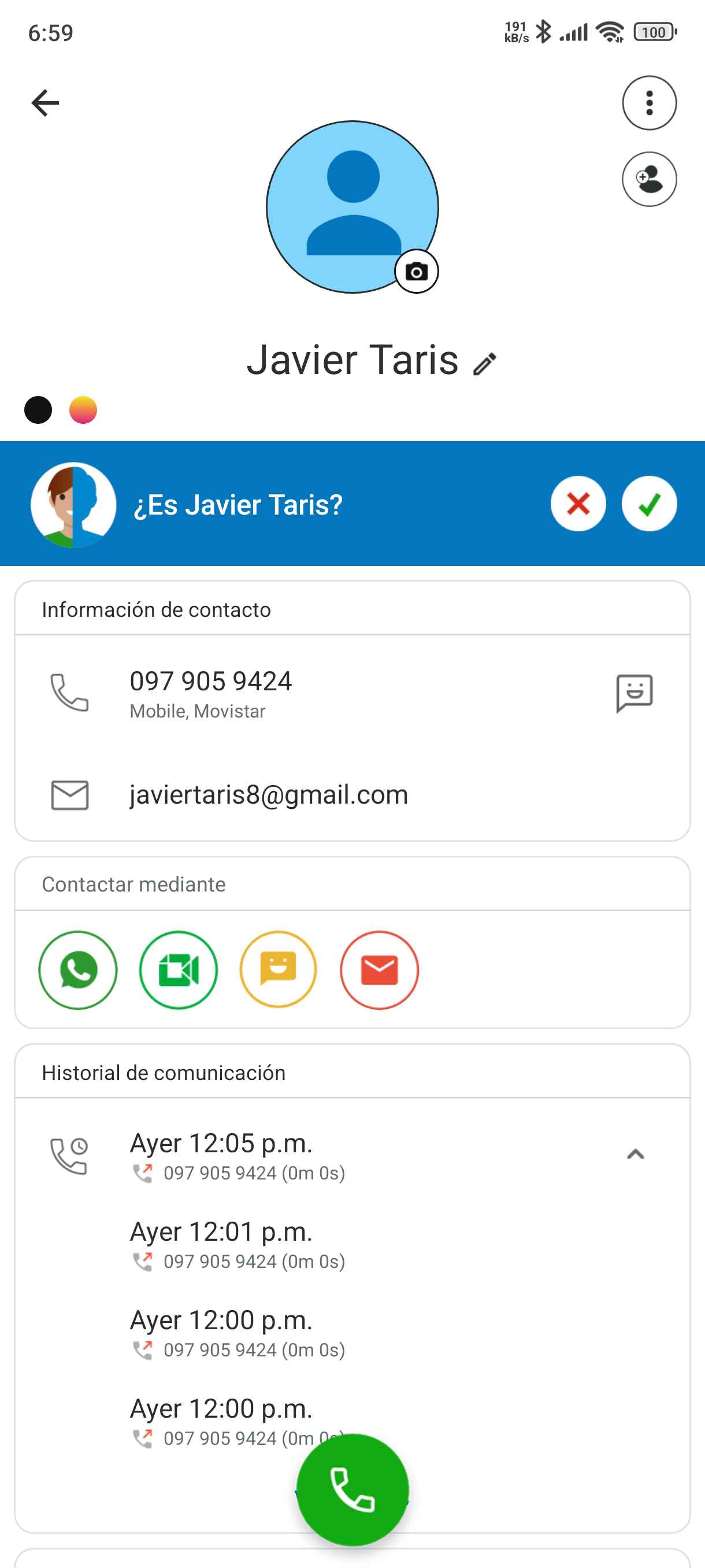Reject the ¿Es Javier Taris? suggestion
This screenshot has height=1568, width=705.
[x=578, y=504]
